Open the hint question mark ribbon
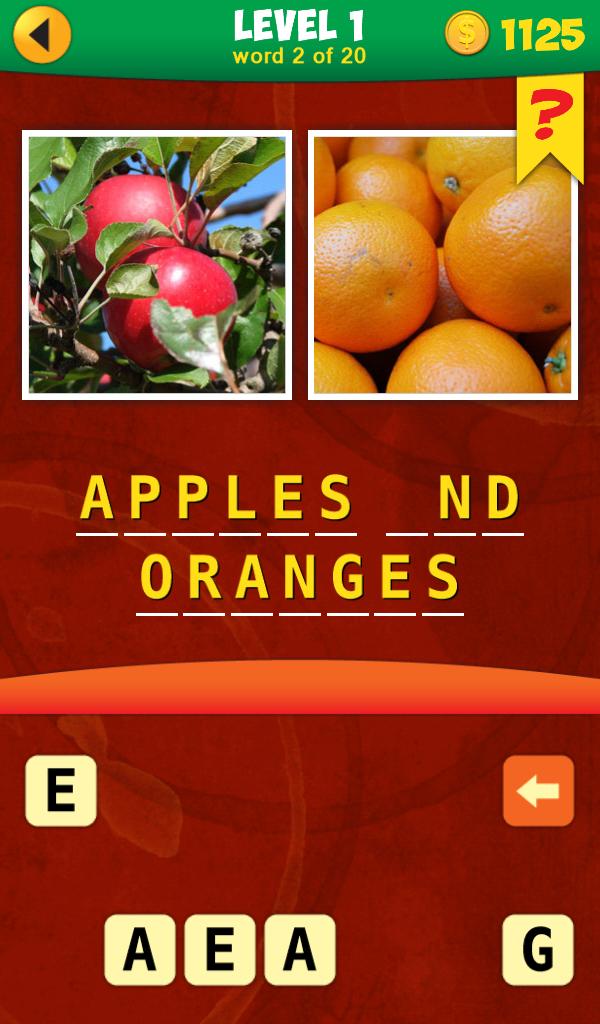600x1024 pixels. point(548,120)
